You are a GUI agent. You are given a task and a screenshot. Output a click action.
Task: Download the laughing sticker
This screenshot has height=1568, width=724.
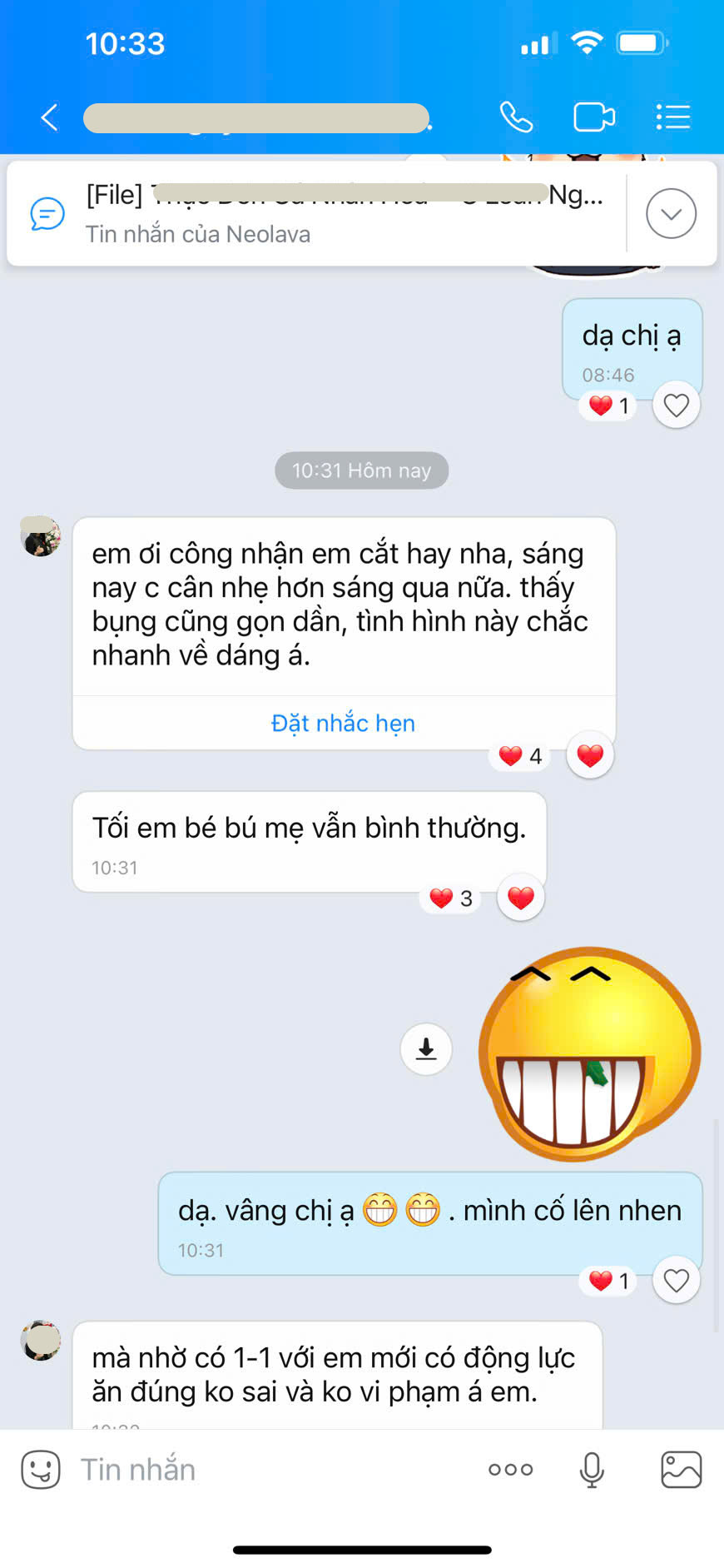(425, 1048)
